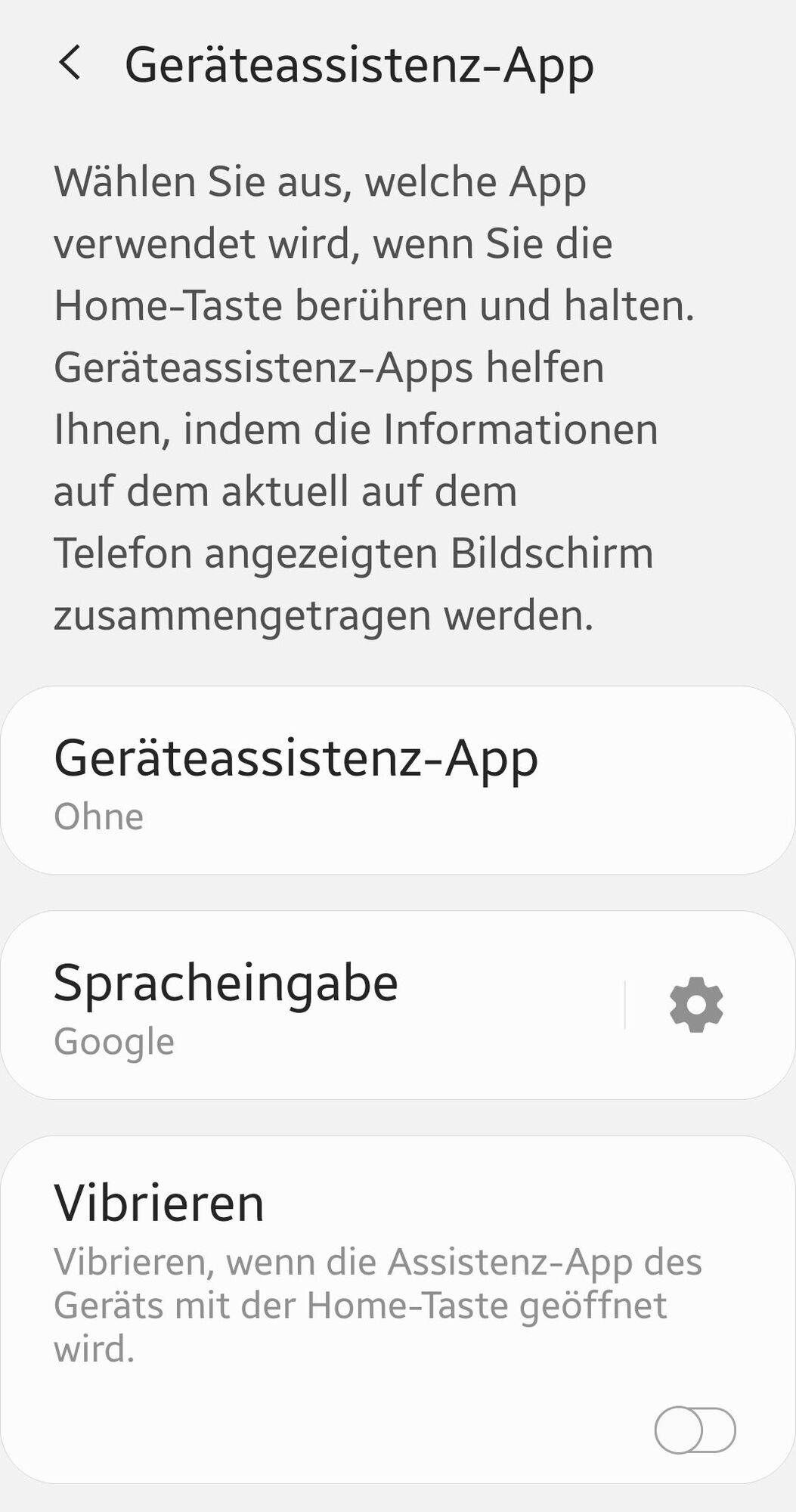The height and width of the screenshot is (1512, 796).
Task: Go back from Geräteassistenz-App screen
Action: (x=70, y=64)
